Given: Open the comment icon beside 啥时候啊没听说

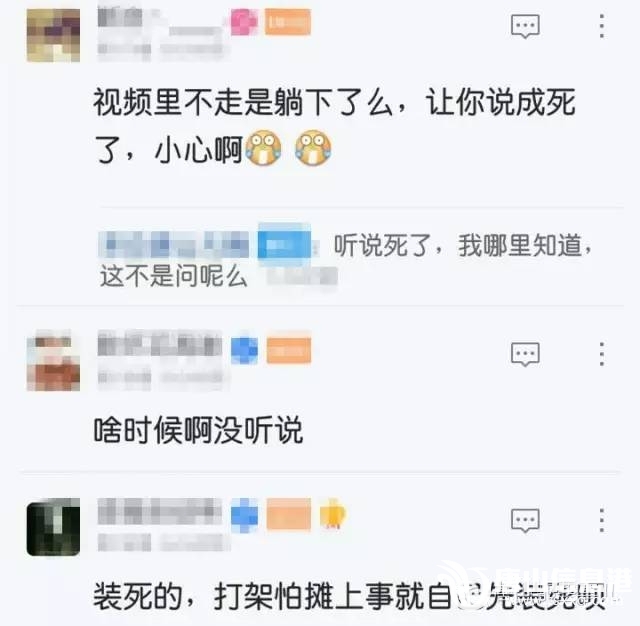Looking at the screenshot, I should pyautogui.click(x=525, y=353).
